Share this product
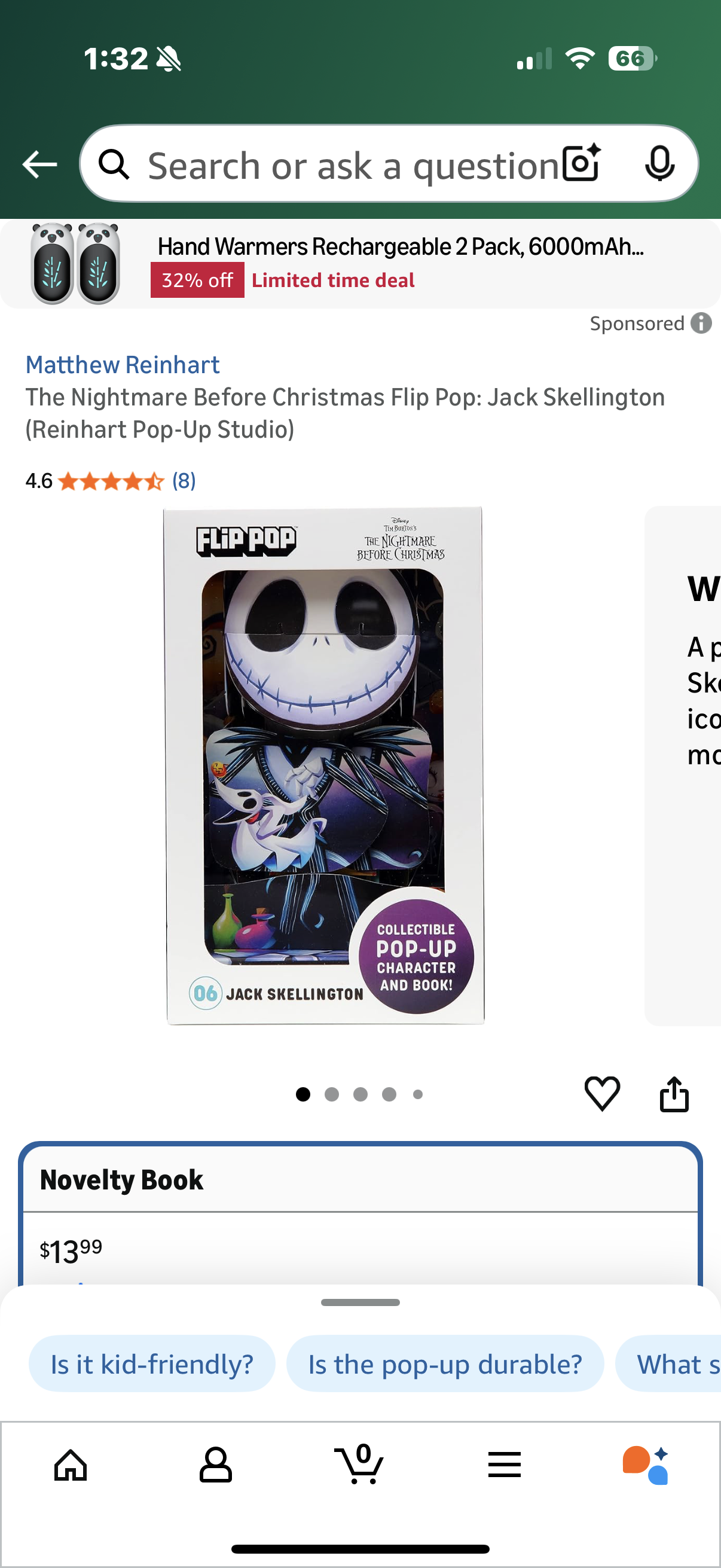This screenshot has height=1568, width=721. tap(674, 1094)
